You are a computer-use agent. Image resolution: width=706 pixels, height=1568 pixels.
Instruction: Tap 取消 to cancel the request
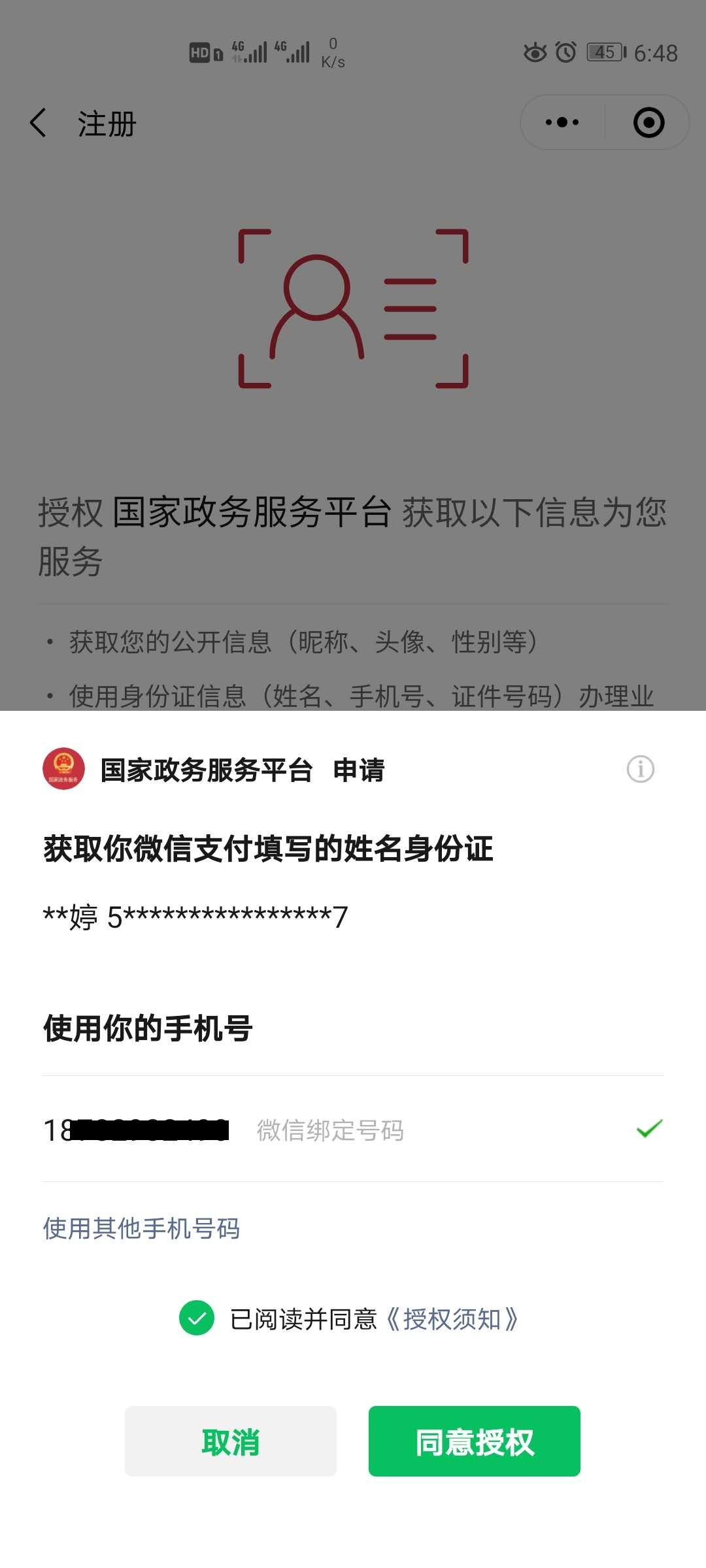pos(230,1441)
